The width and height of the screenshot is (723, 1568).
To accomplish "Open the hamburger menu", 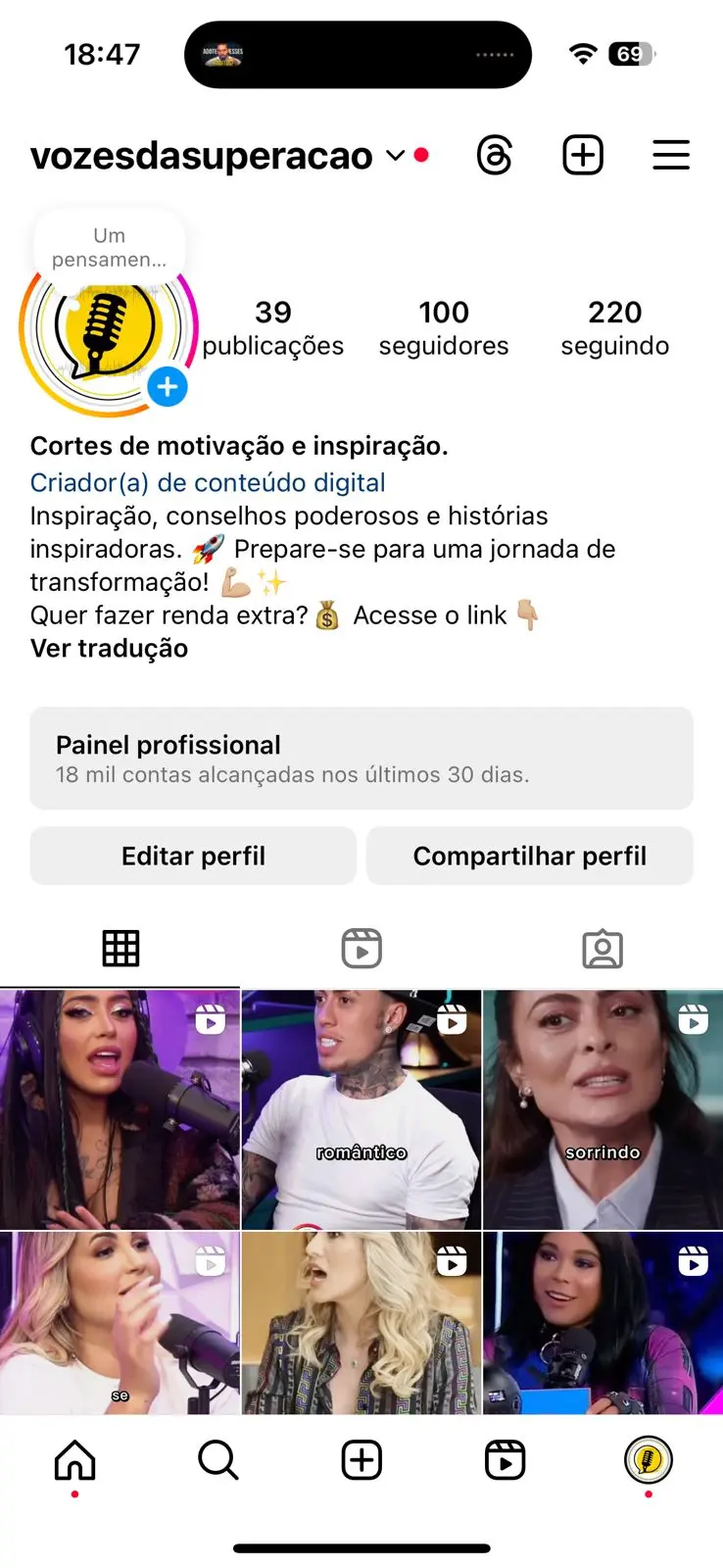I will 671,156.
